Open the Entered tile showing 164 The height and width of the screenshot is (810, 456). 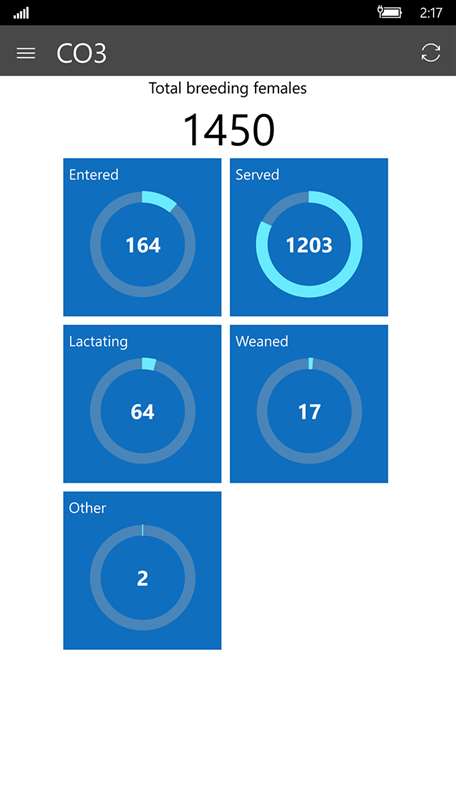pos(142,237)
